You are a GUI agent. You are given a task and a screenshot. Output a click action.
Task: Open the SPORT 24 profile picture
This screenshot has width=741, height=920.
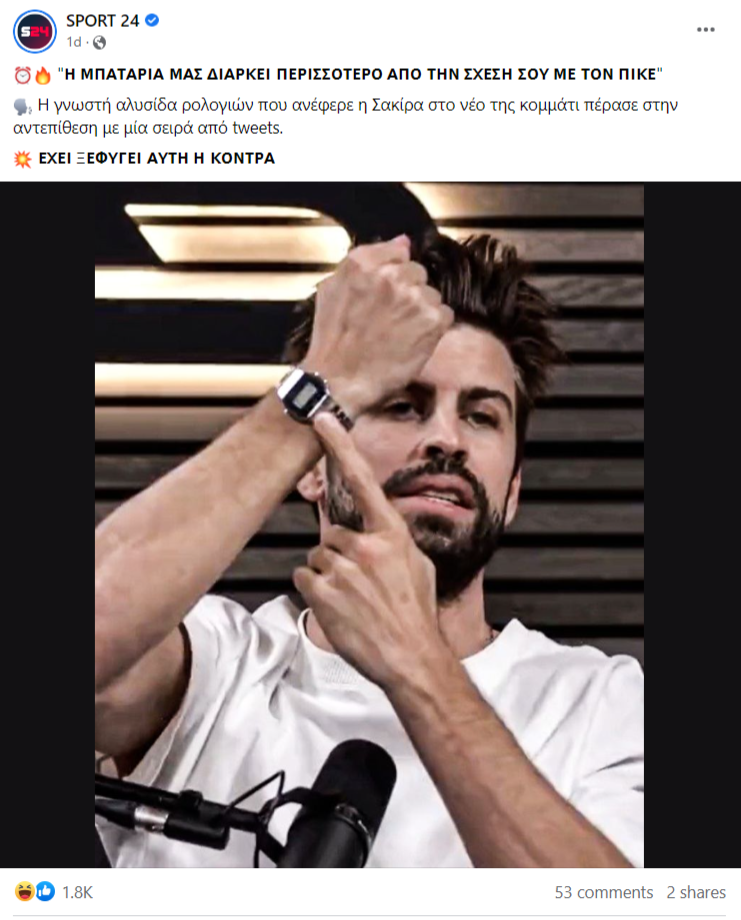35,31
